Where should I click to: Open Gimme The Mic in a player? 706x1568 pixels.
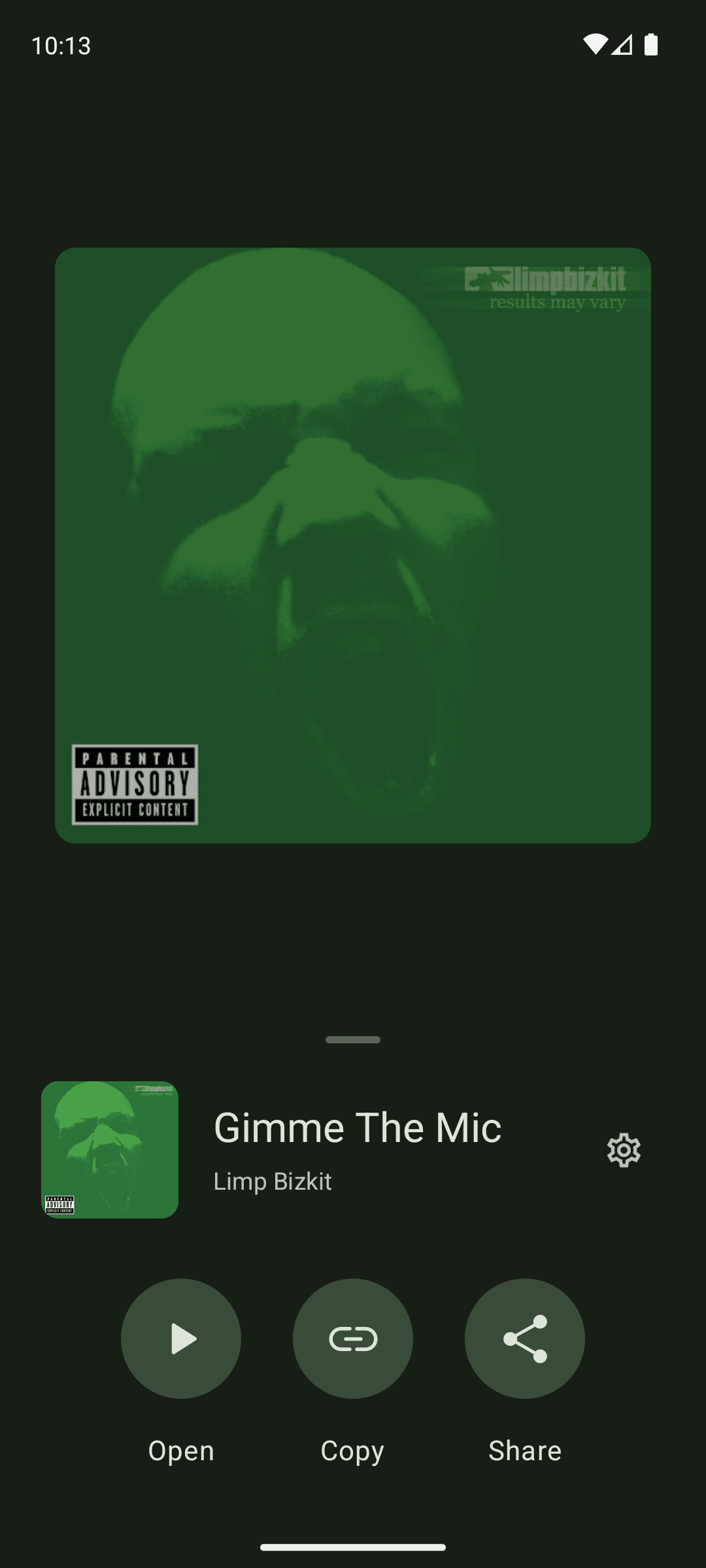tap(181, 1339)
